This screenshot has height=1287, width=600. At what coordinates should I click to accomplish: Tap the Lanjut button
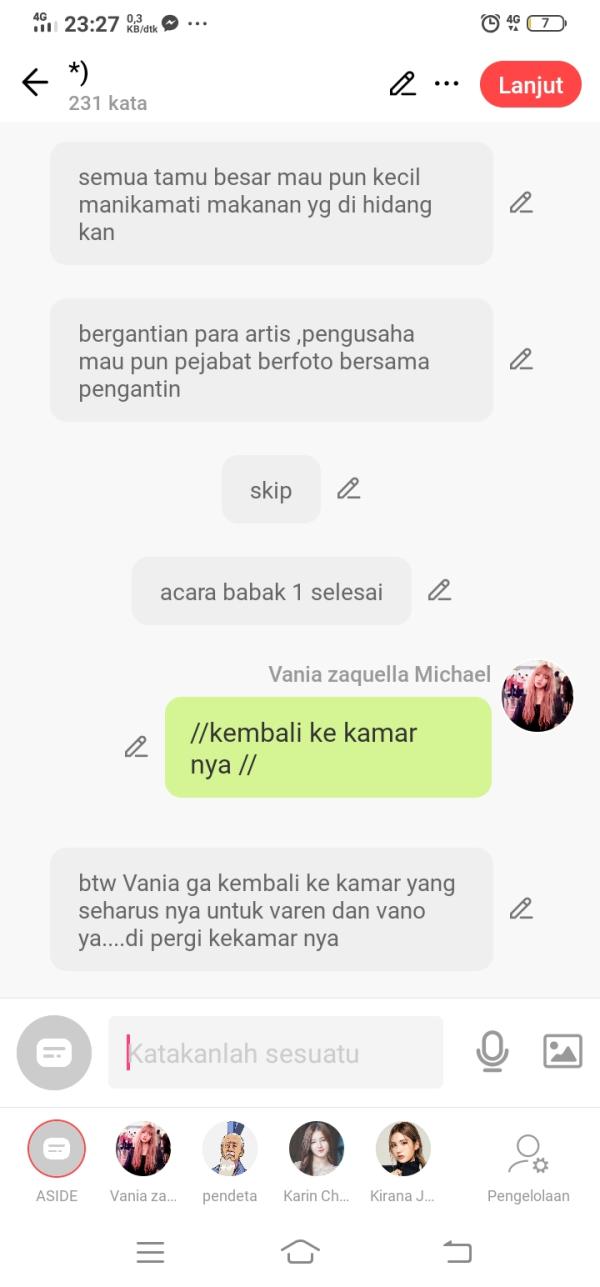tap(530, 85)
